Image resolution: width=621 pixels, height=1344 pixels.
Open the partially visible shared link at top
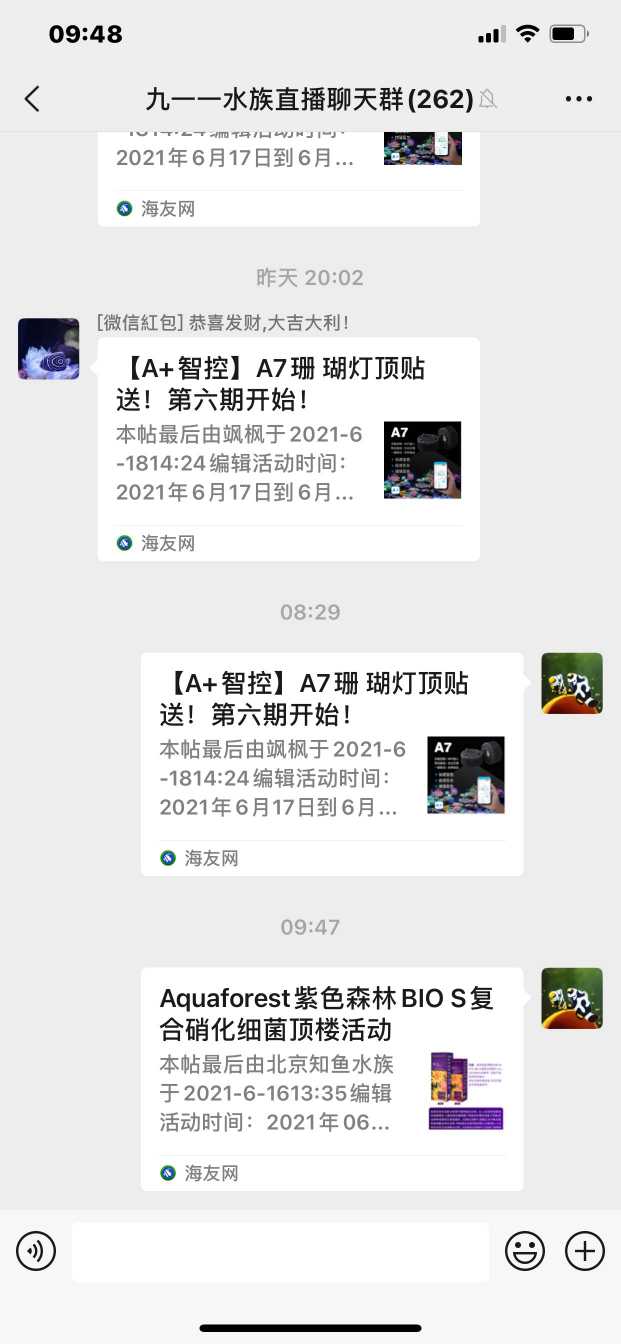[x=288, y=170]
